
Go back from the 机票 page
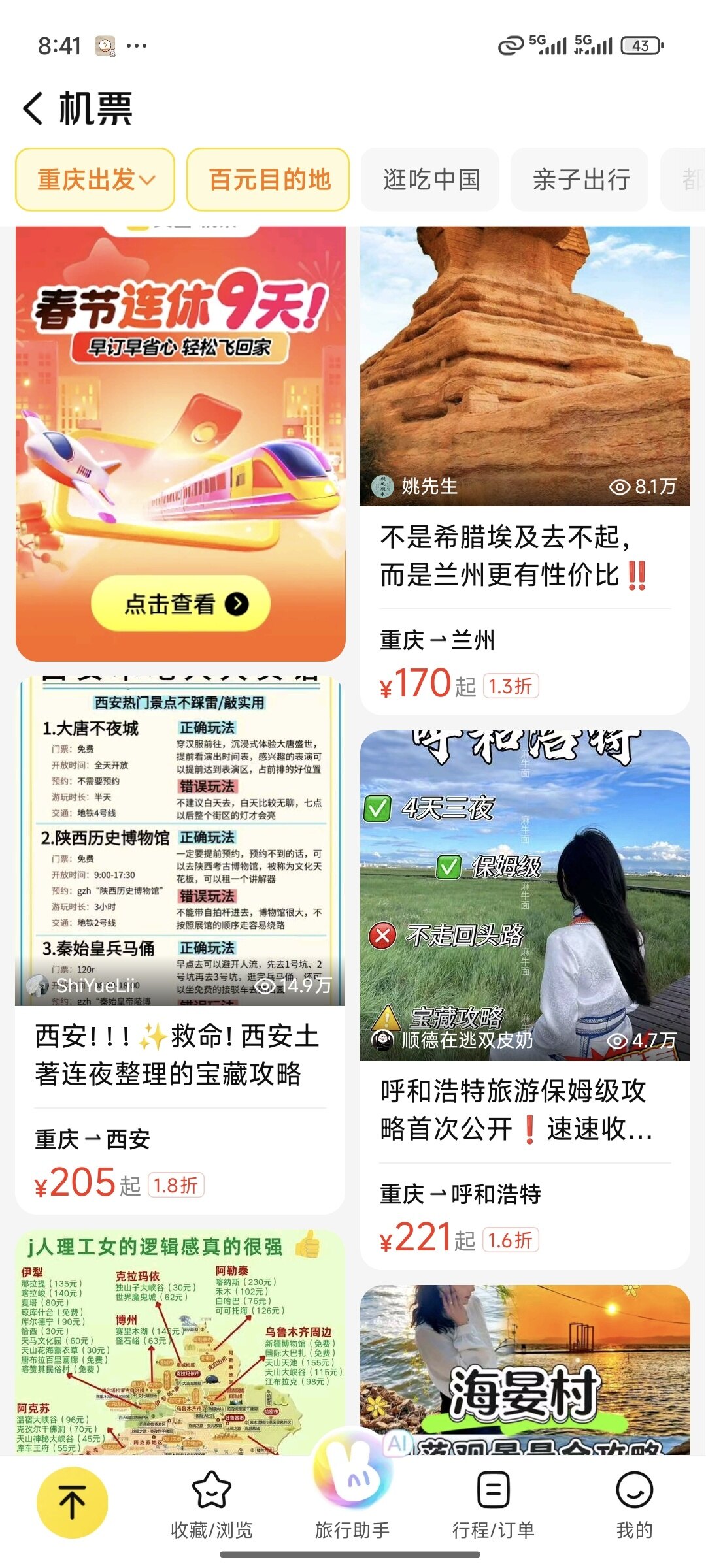click(x=34, y=108)
